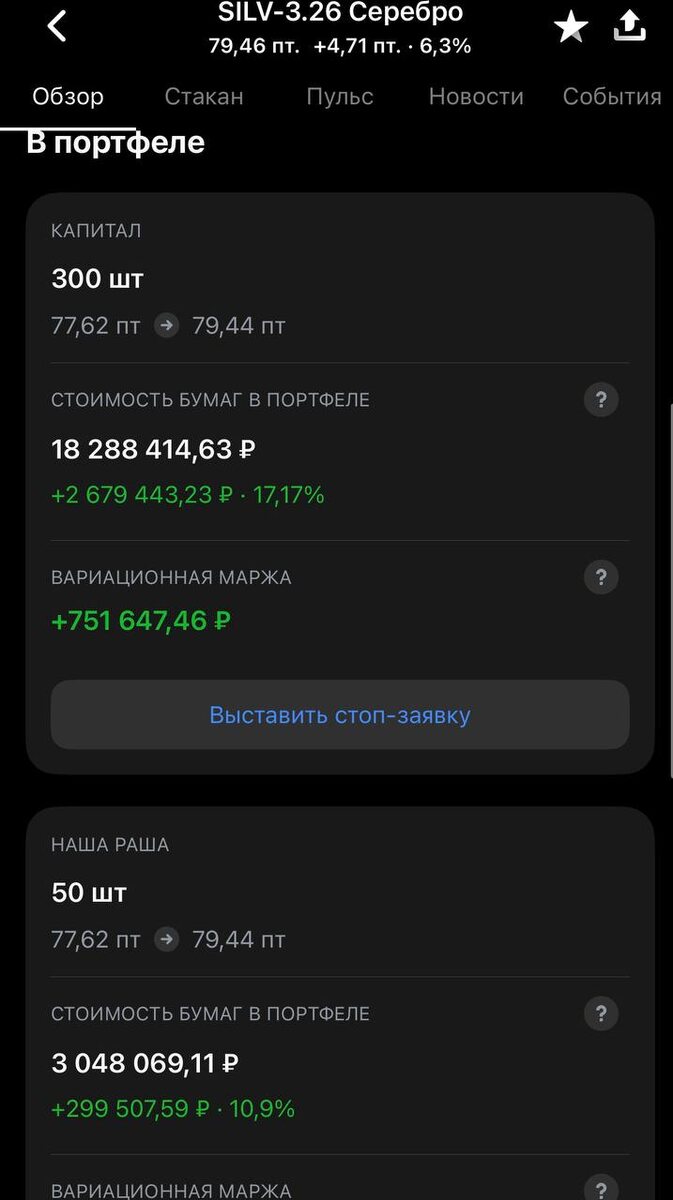Screen dimensions: 673x1200
Task: Share this silver futures page
Action: pos(629,27)
